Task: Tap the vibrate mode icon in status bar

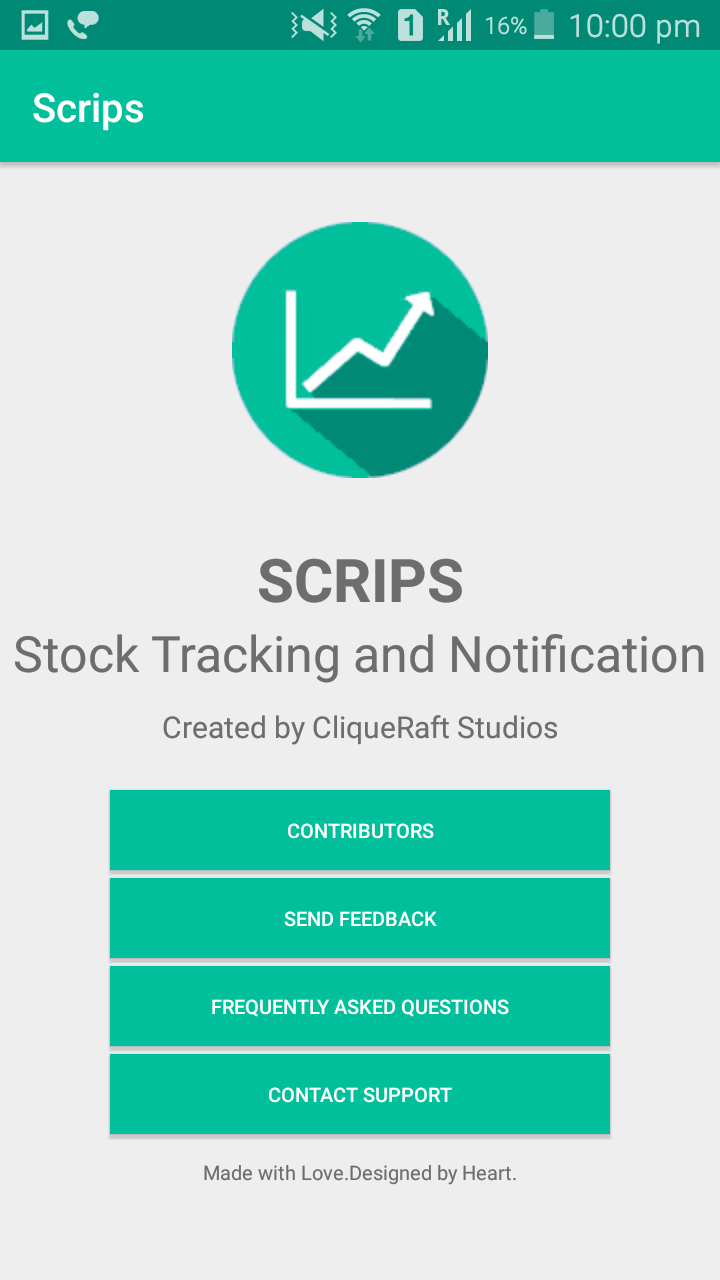Action: pyautogui.click(x=312, y=25)
